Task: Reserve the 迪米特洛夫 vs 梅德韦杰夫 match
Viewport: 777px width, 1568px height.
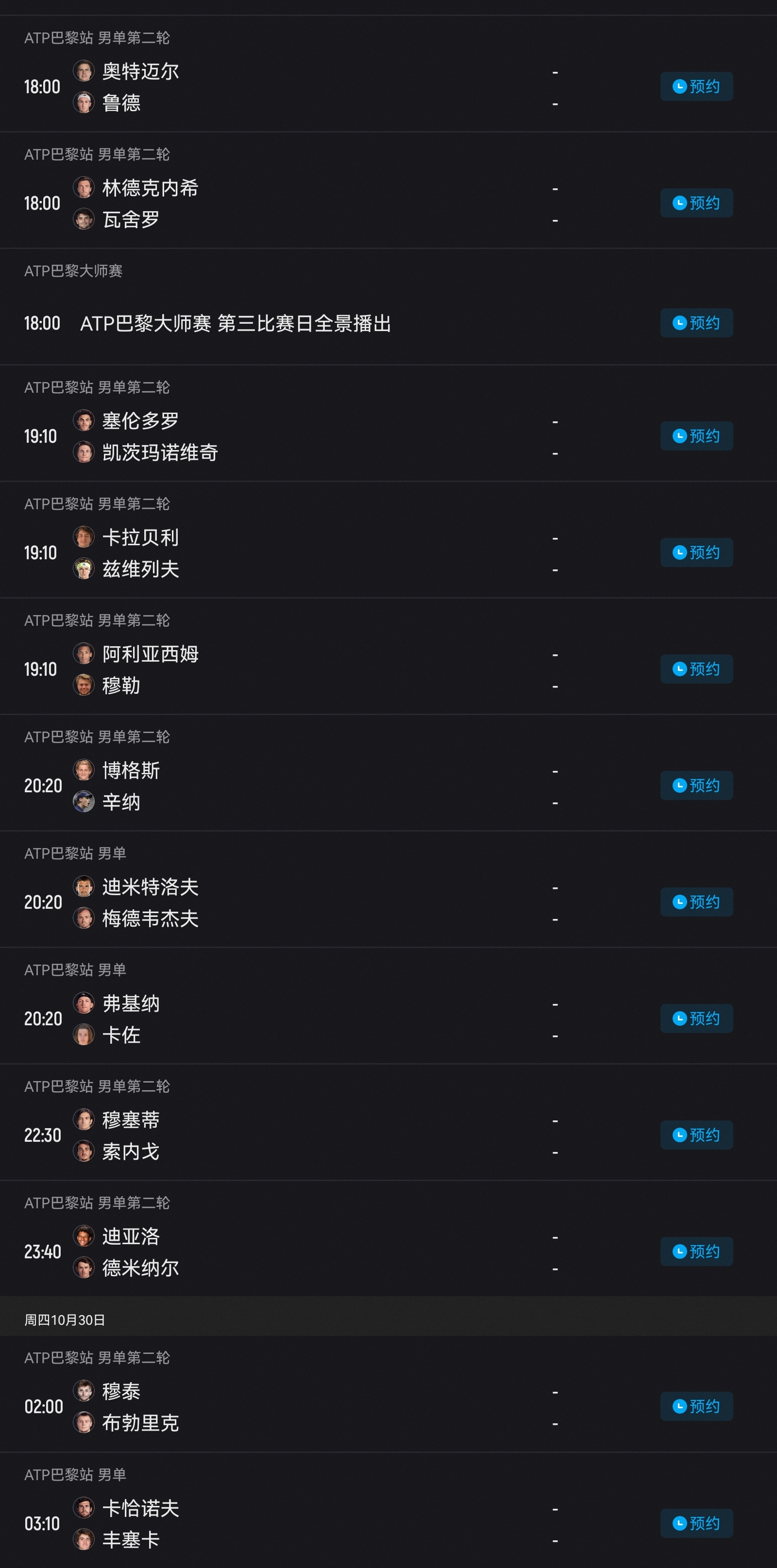Action: pyautogui.click(x=696, y=902)
